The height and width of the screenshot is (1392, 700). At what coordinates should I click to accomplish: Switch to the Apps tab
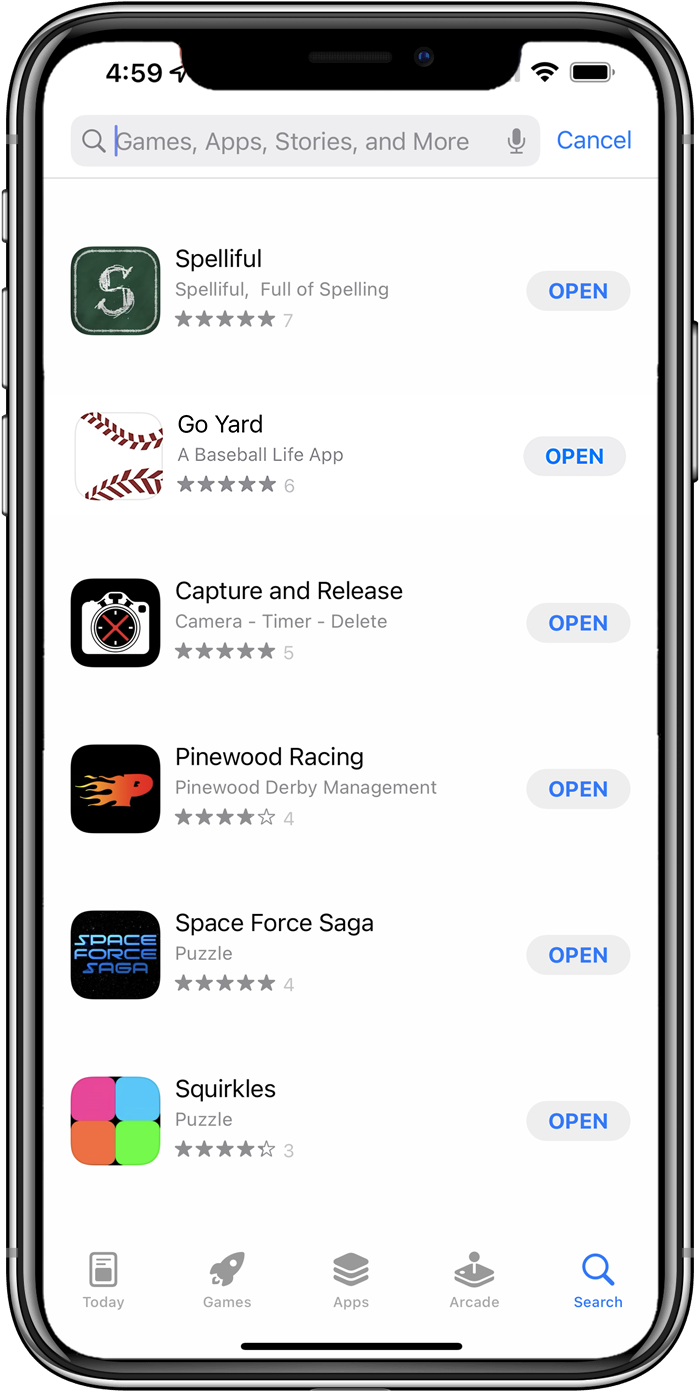[351, 1280]
